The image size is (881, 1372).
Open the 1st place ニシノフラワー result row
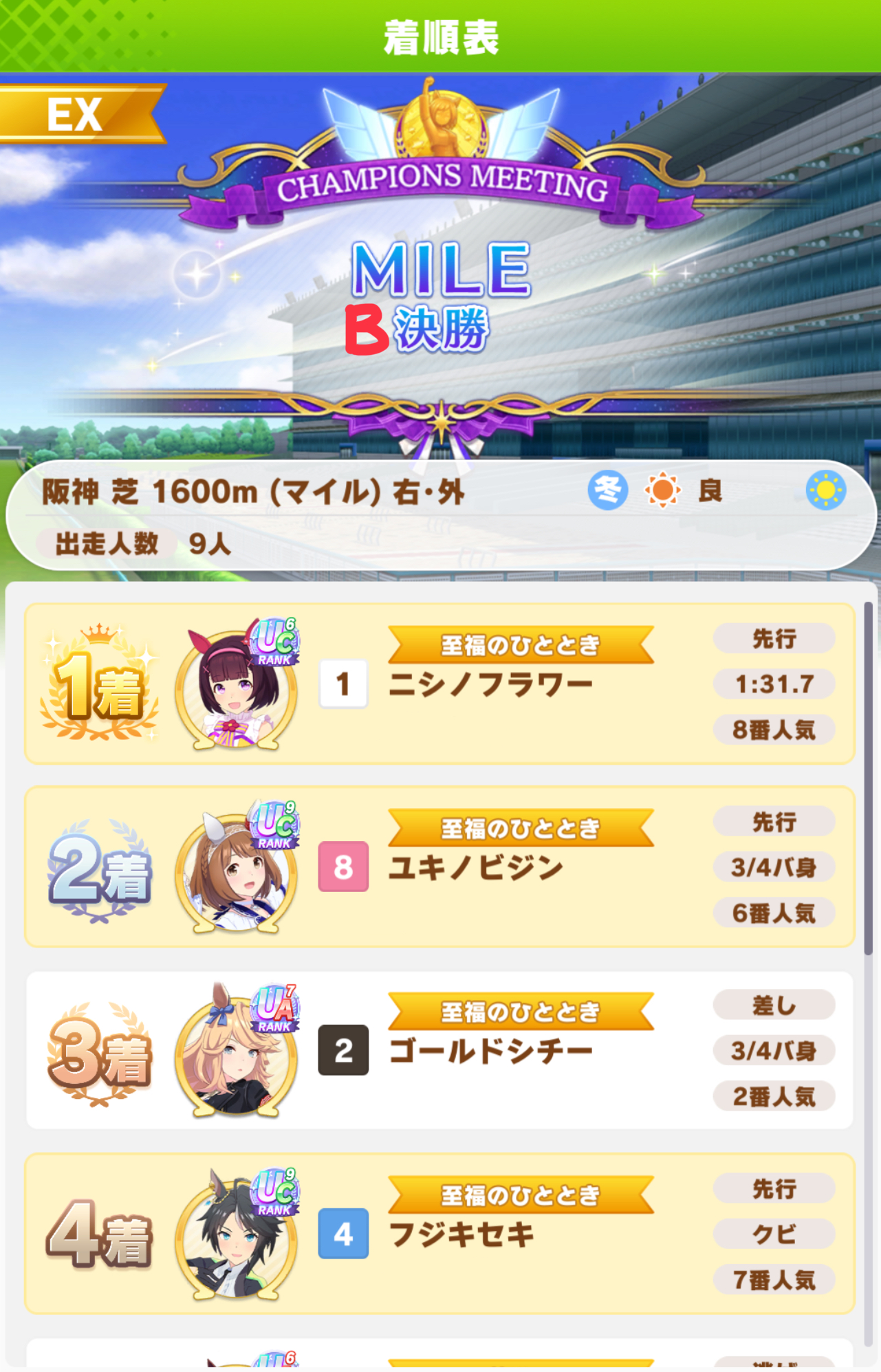(440, 684)
